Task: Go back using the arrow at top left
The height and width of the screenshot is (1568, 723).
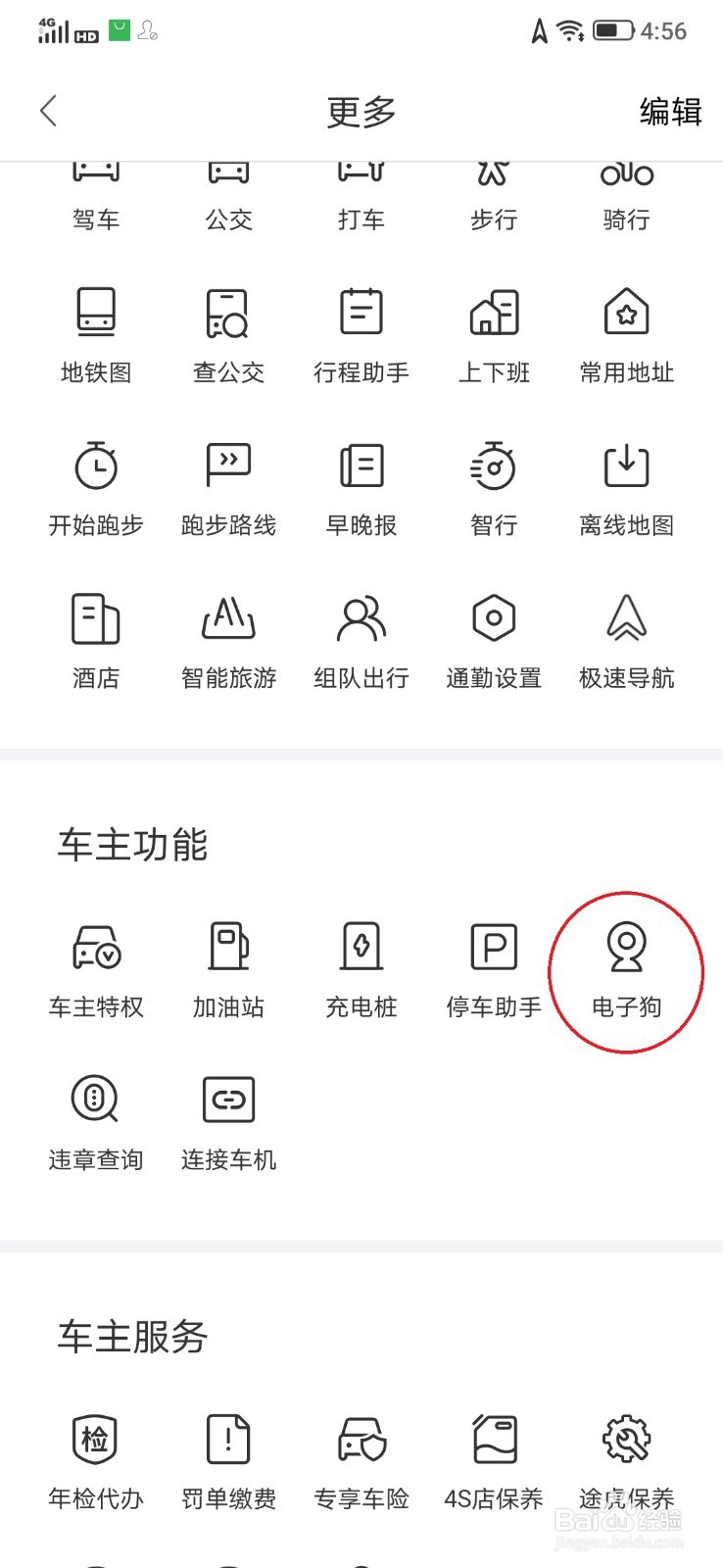Action: click(49, 111)
